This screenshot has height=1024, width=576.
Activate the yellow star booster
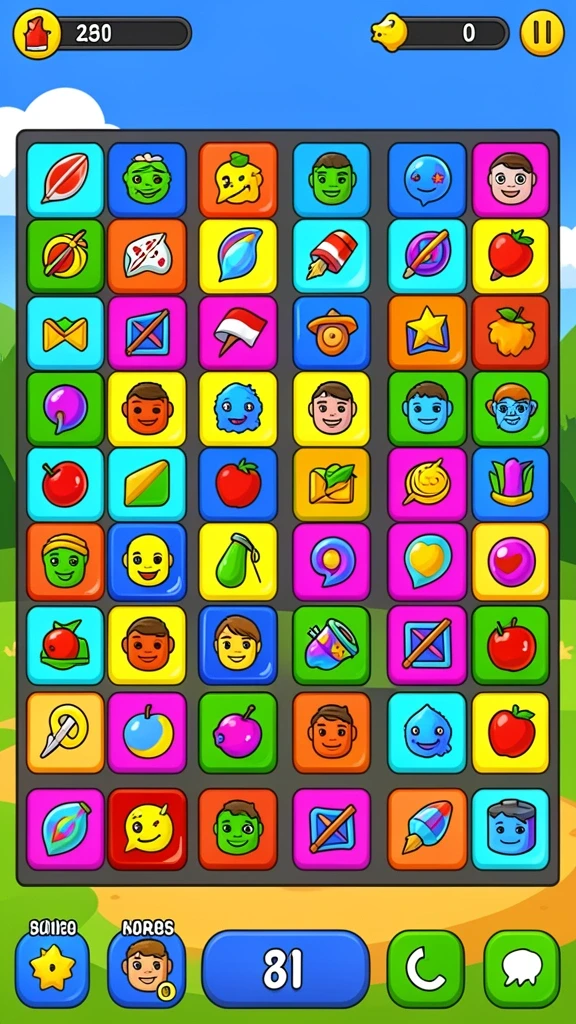52,969
